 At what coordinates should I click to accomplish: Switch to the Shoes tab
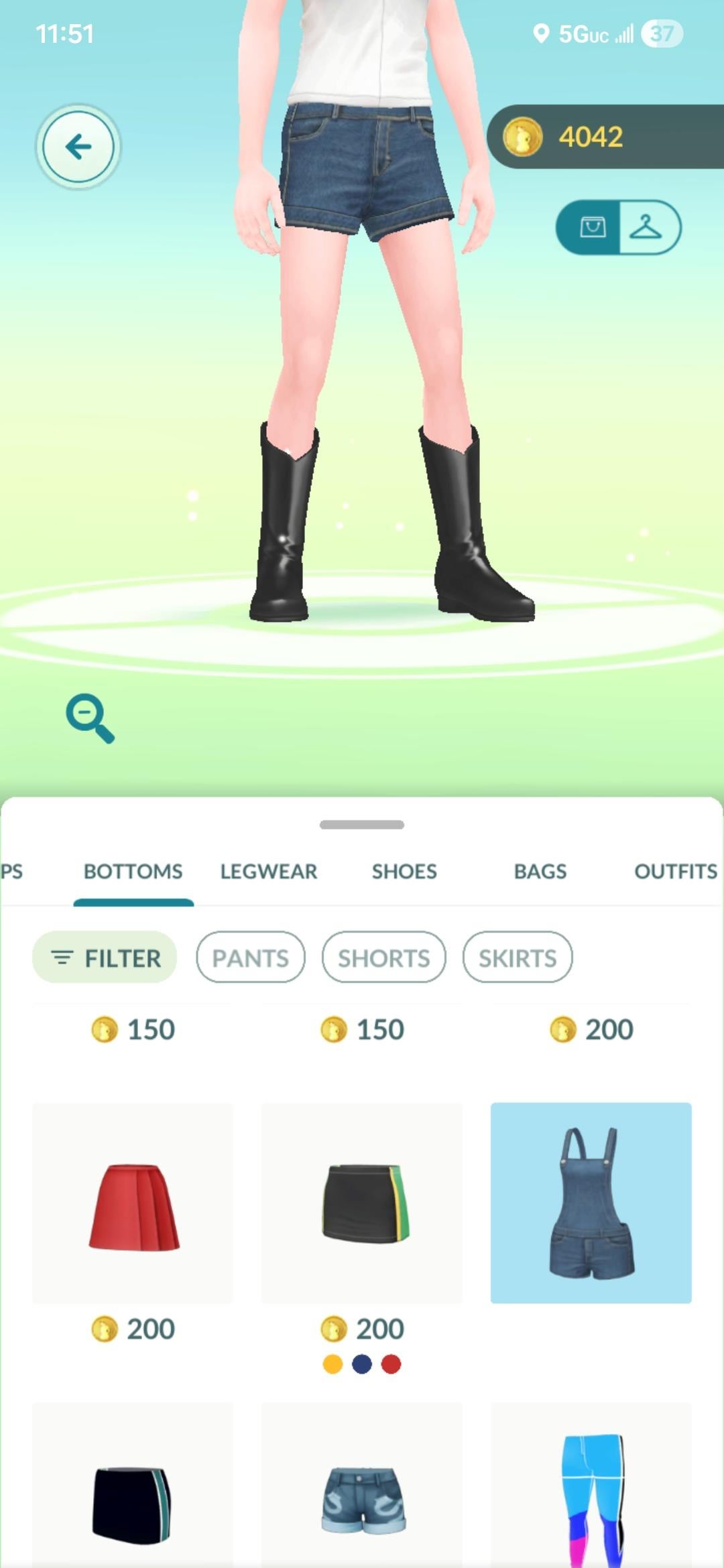[404, 871]
